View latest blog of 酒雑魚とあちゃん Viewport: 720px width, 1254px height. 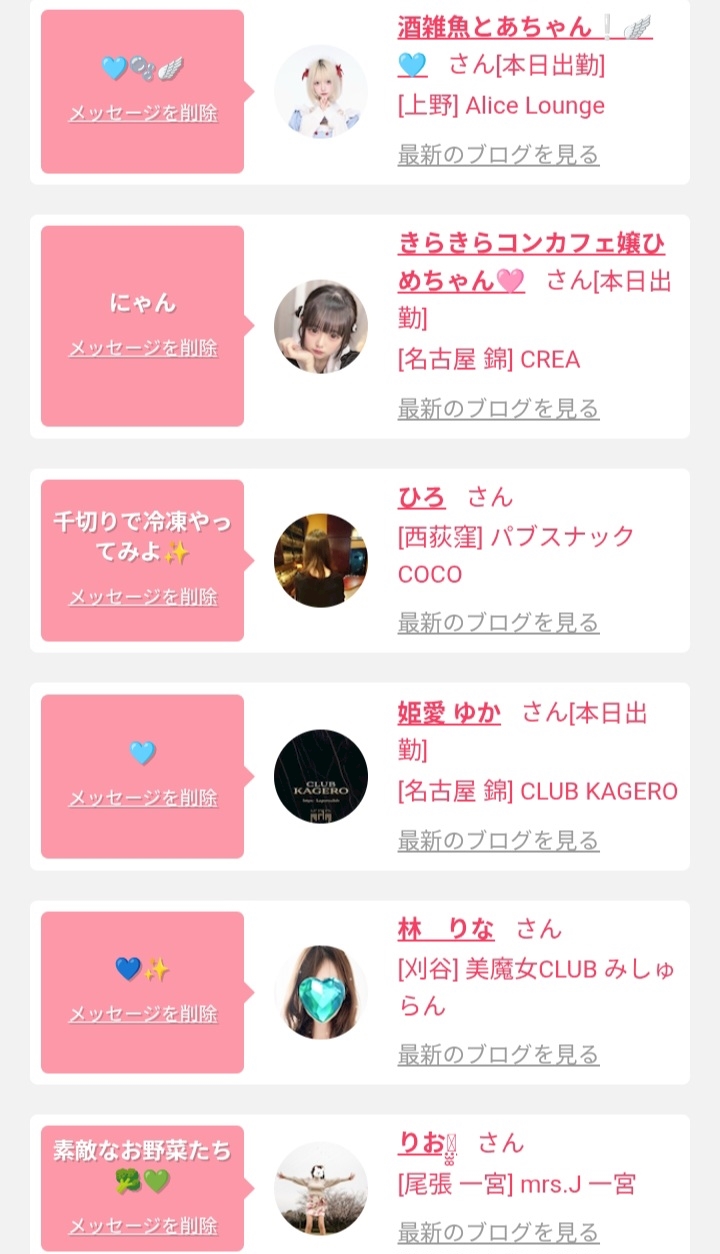pyautogui.click(x=498, y=155)
